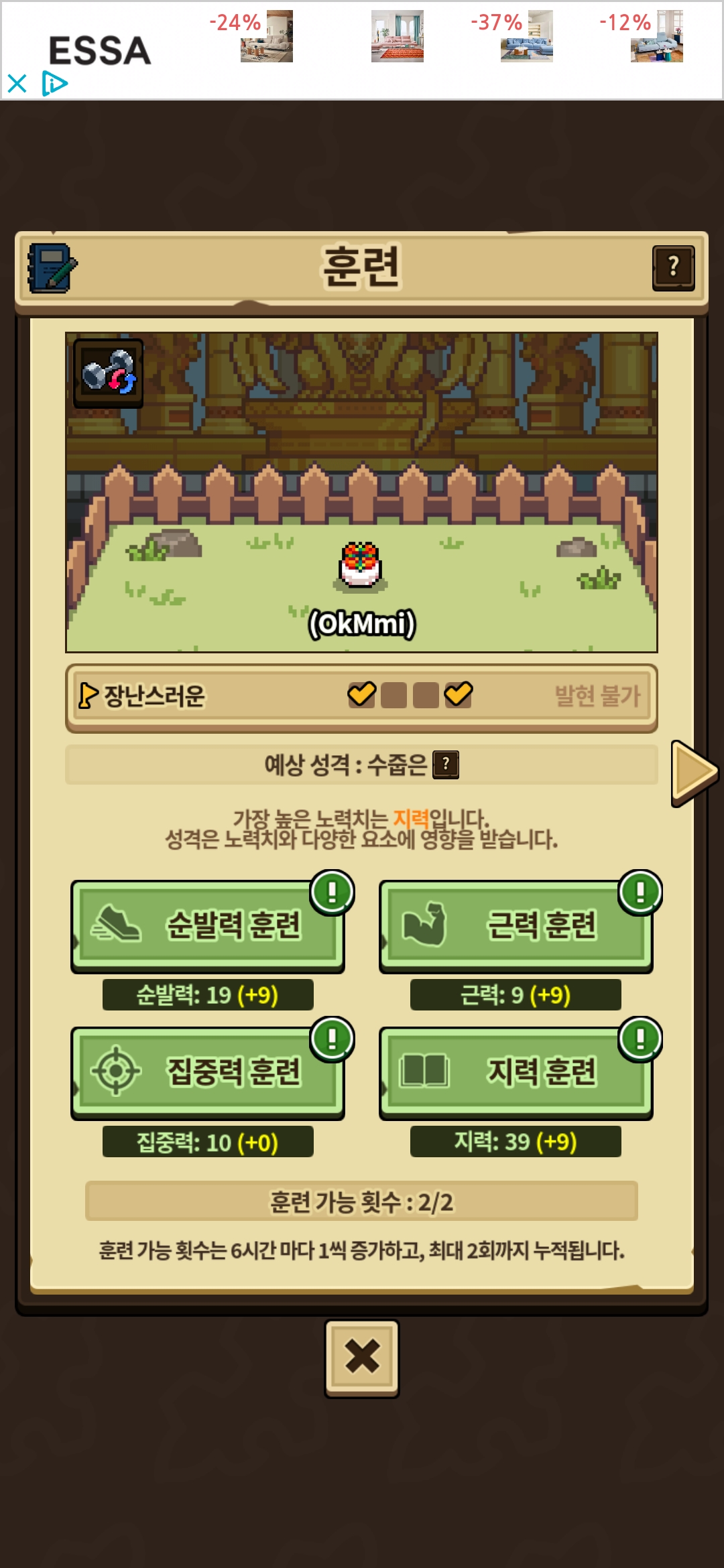Tap the dumbbell swap icon
Screen dimensions: 724x1568
(x=108, y=373)
